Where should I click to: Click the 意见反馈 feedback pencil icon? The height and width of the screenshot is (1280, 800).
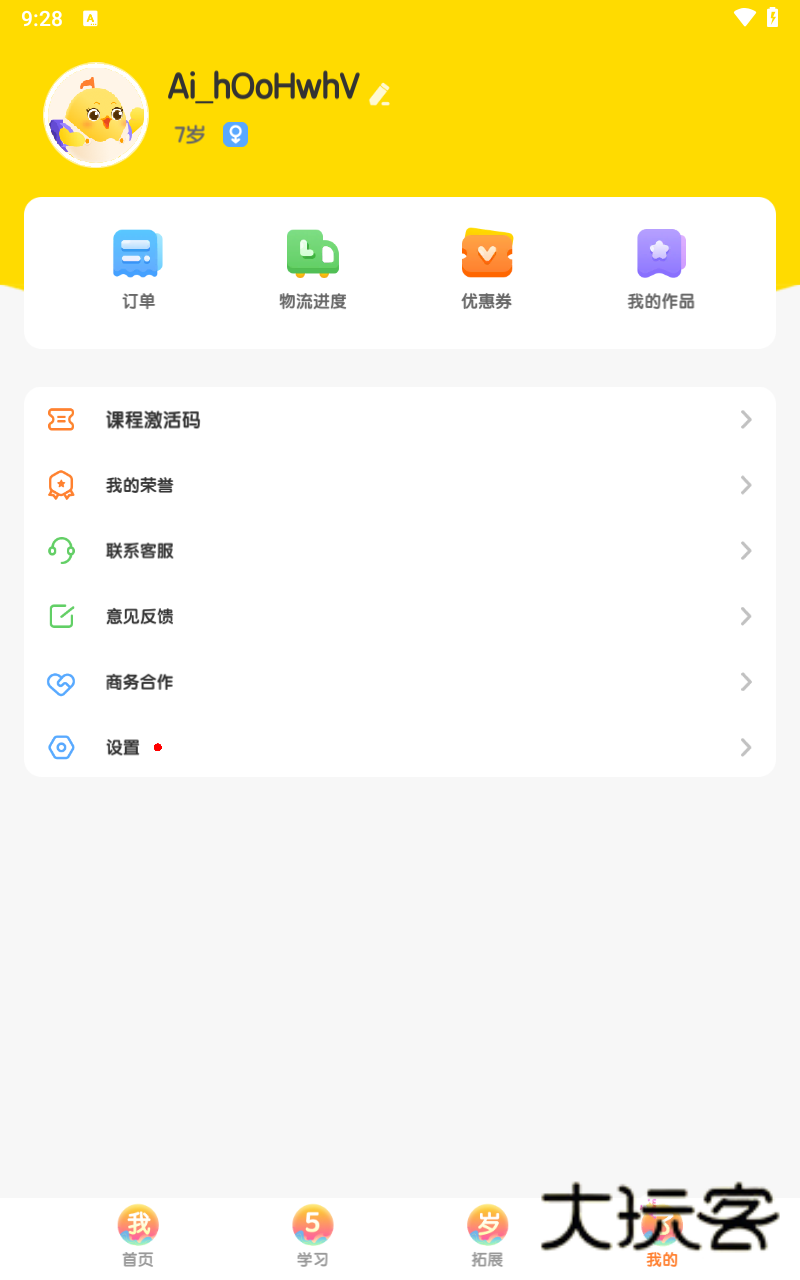pos(61,616)
